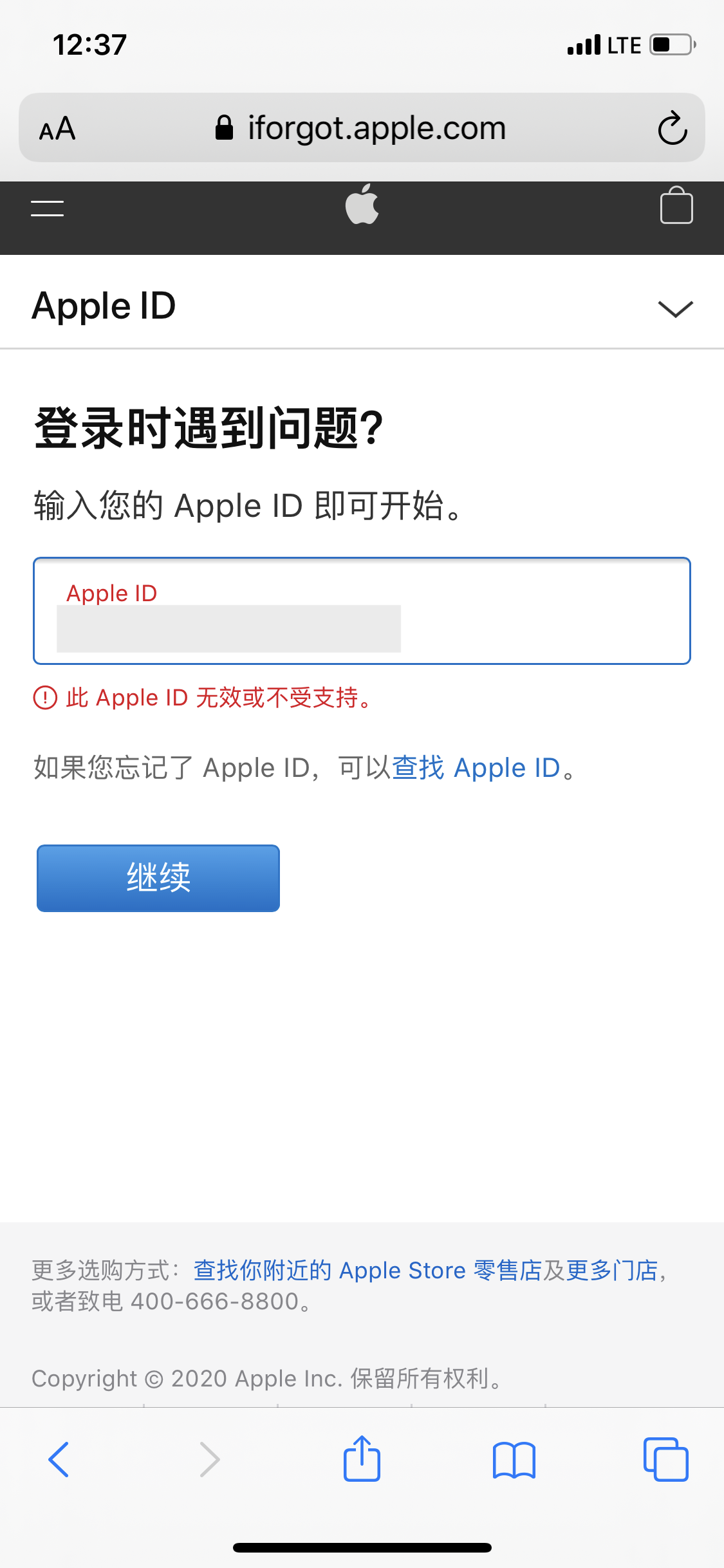The height and width of the screenshot is (1568, 724).
Task: Share this page via Safari share icon
Action: click(x=362, y=1459)
